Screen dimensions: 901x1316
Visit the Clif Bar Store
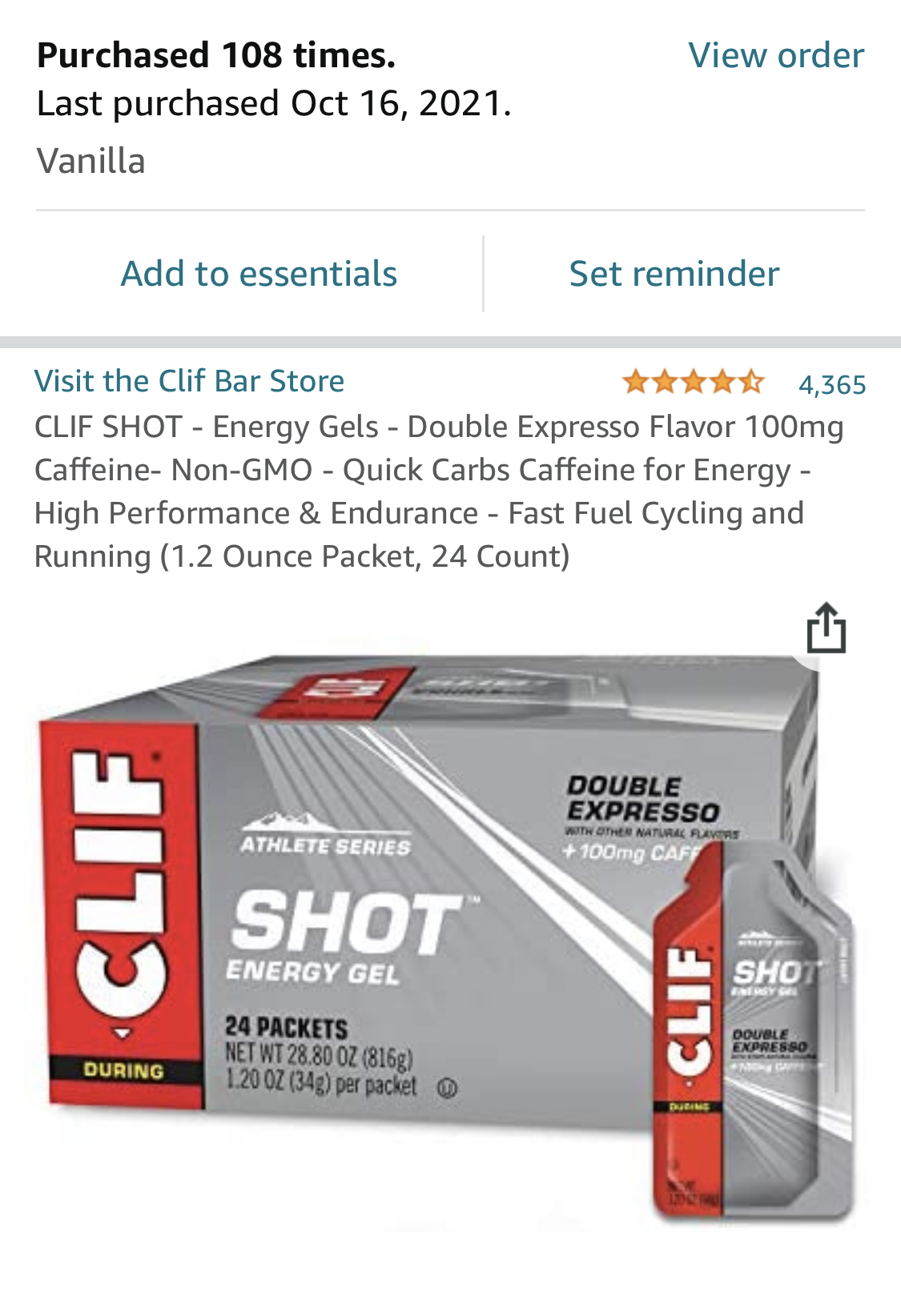tap(190, 381)
